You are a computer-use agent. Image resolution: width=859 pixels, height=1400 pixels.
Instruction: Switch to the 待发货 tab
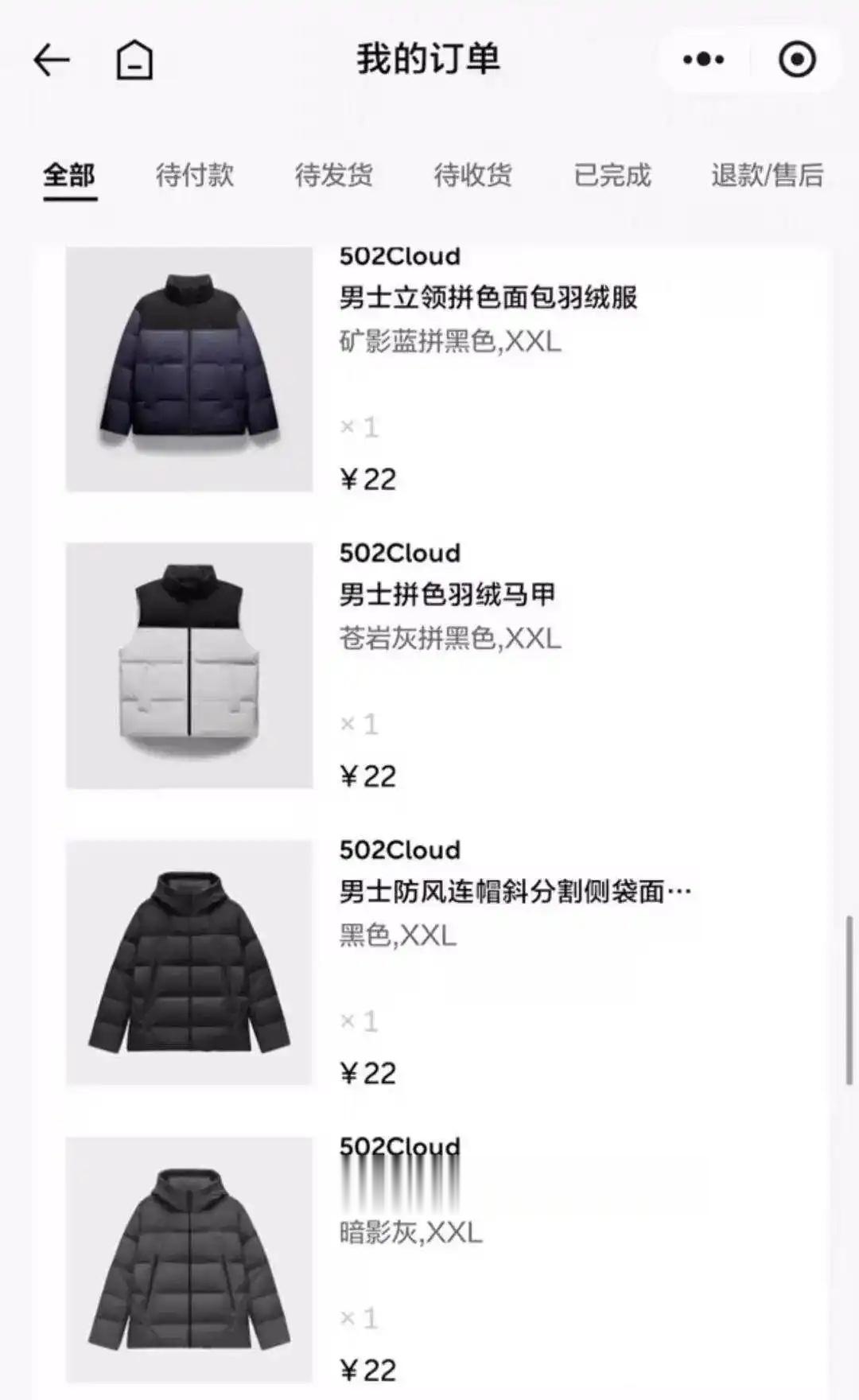tap(334, 175)
